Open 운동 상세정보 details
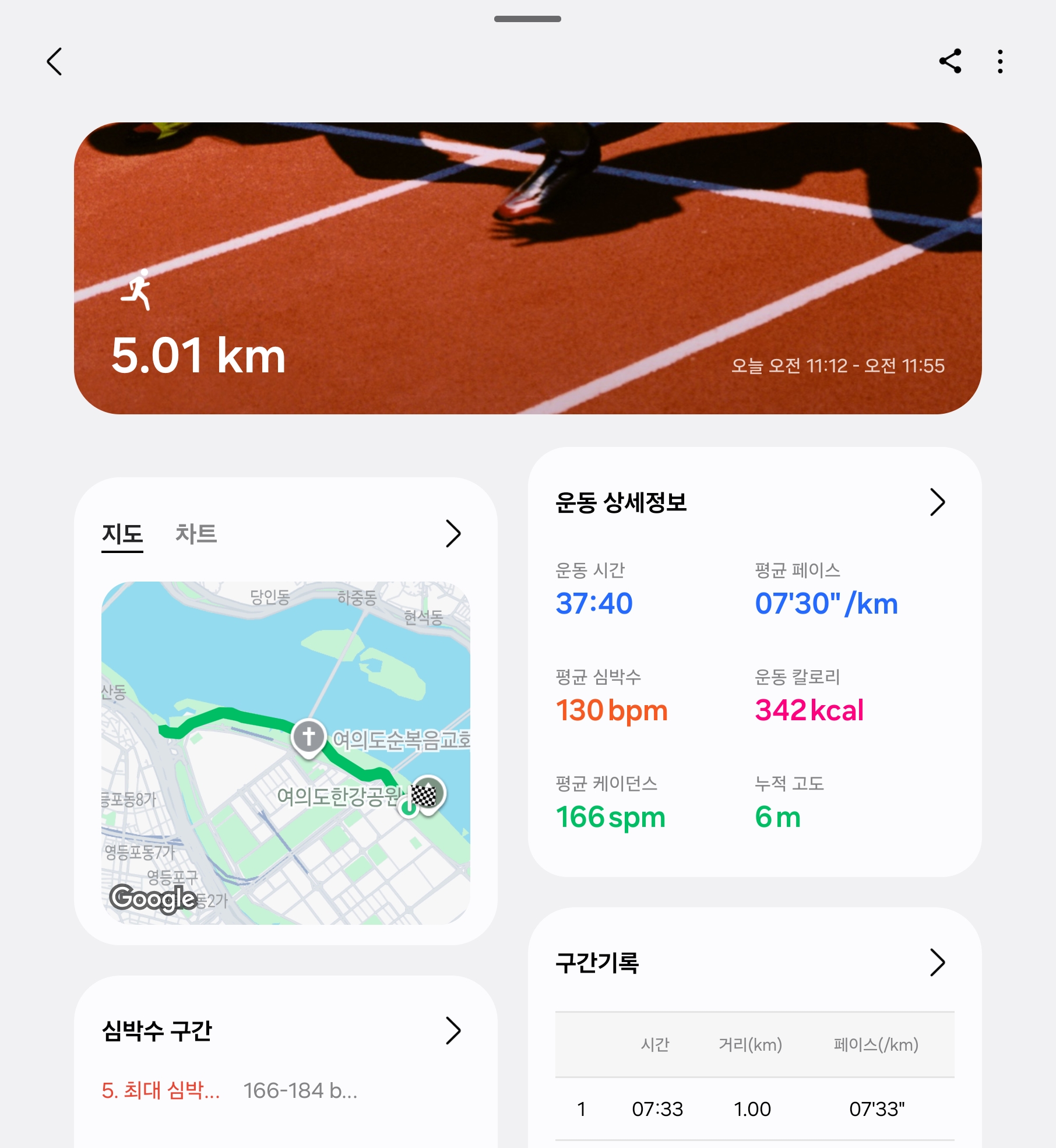Screen dimensions: 1056x1148 coord(937,502)
